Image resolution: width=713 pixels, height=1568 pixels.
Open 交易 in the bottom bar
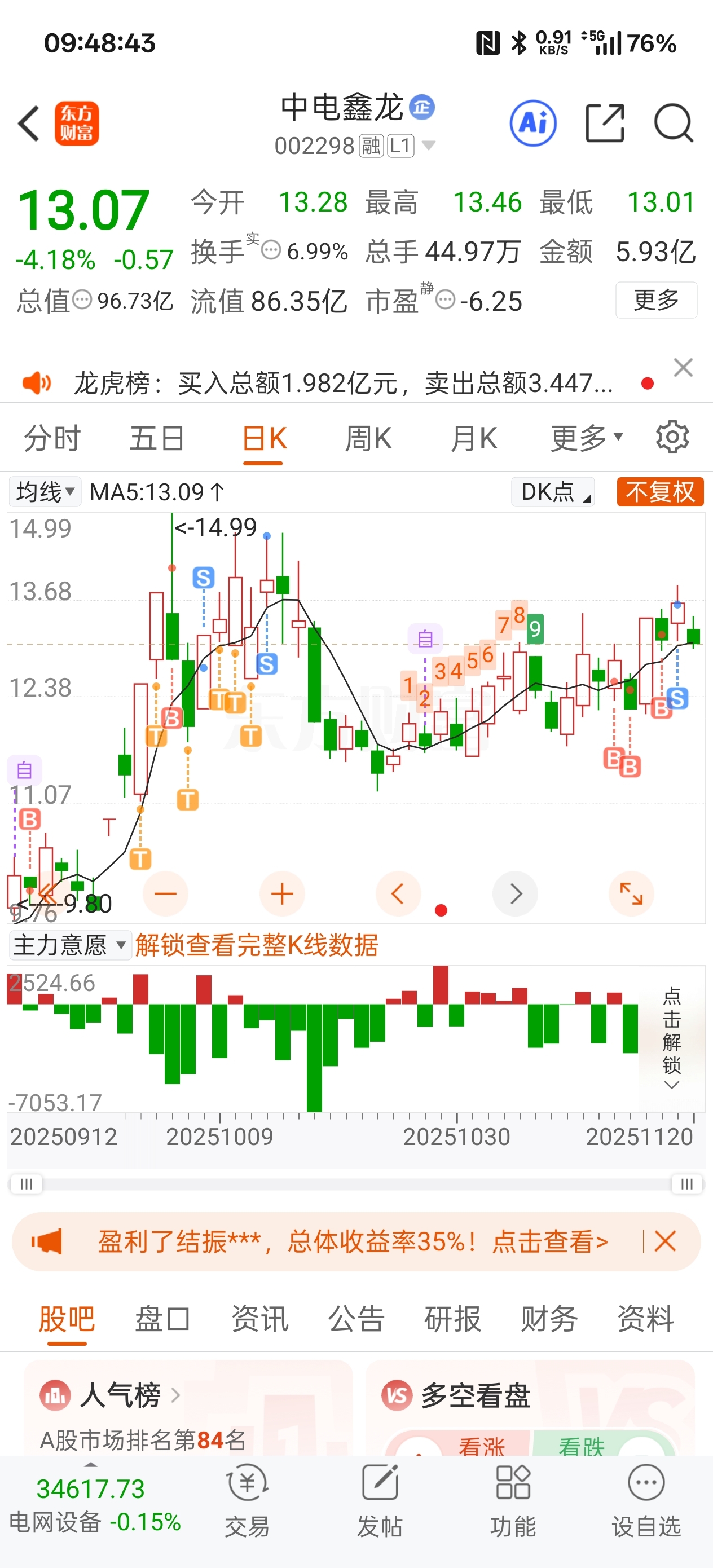coord(247,1502)
